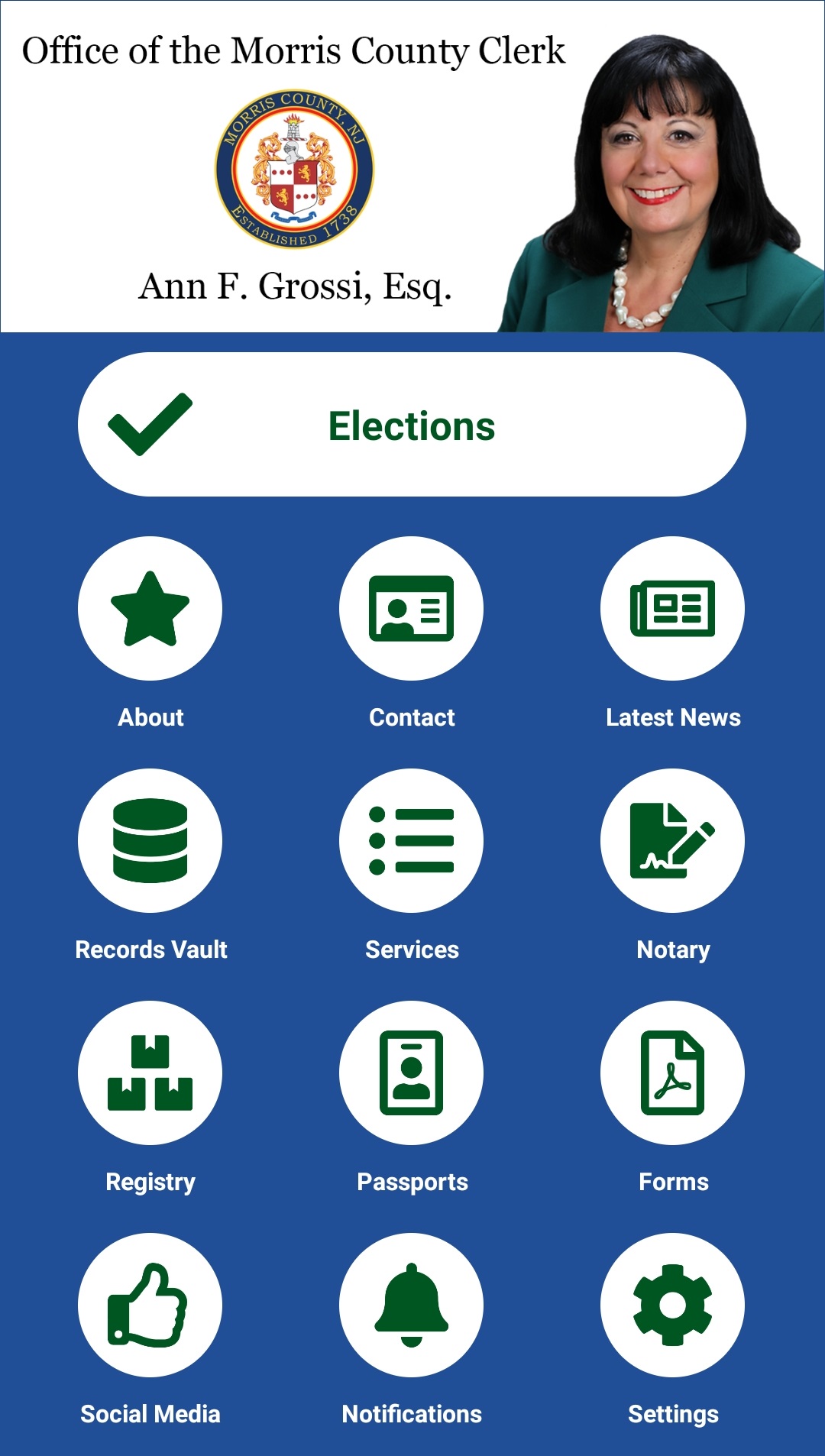
Task: Check Notifications bell
Action: click(412, 1306)
